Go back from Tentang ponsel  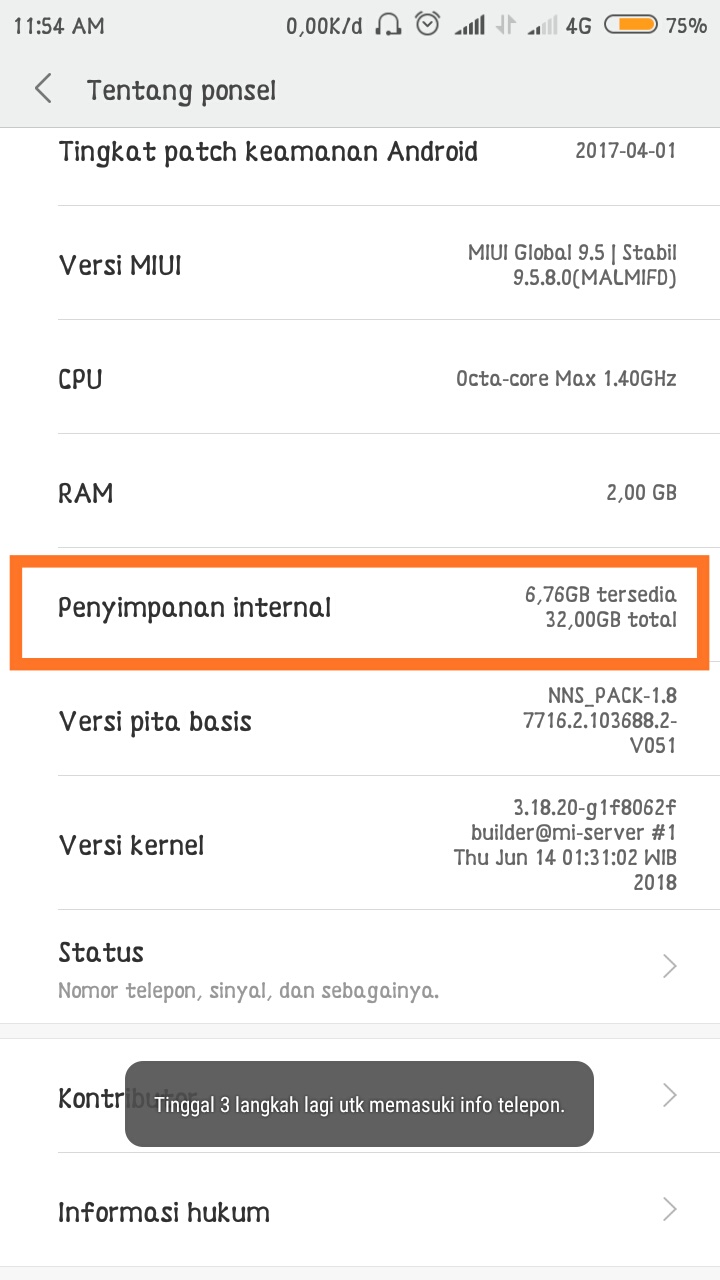43,90
